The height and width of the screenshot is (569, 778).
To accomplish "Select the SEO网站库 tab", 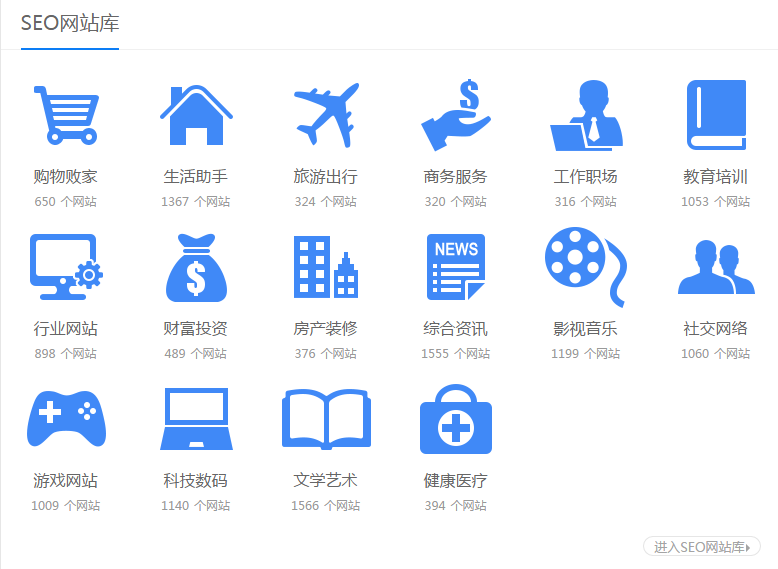I will pyautogui.click(x=70, y=25).
